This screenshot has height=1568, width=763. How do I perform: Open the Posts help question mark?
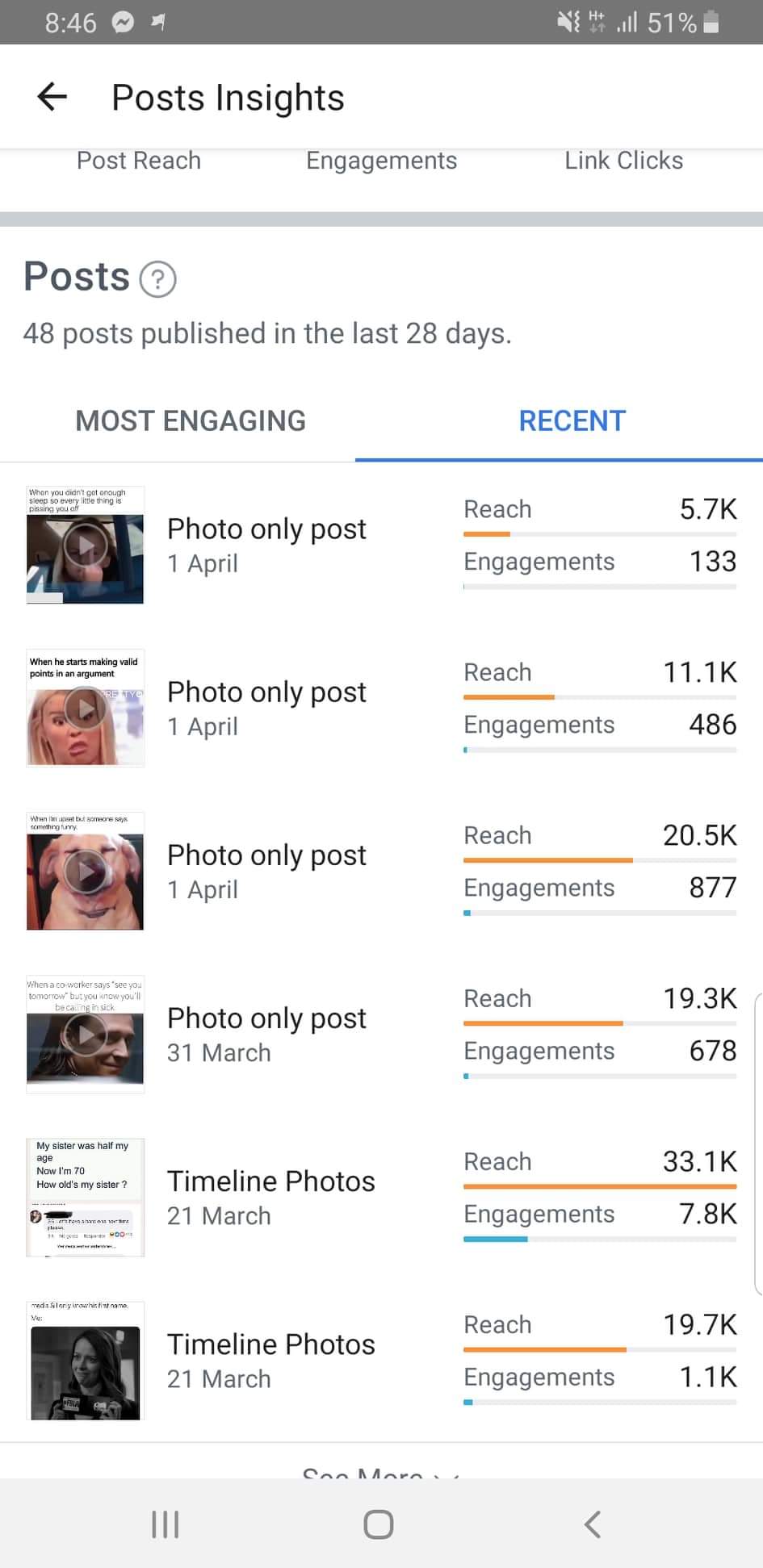point(158,279)
